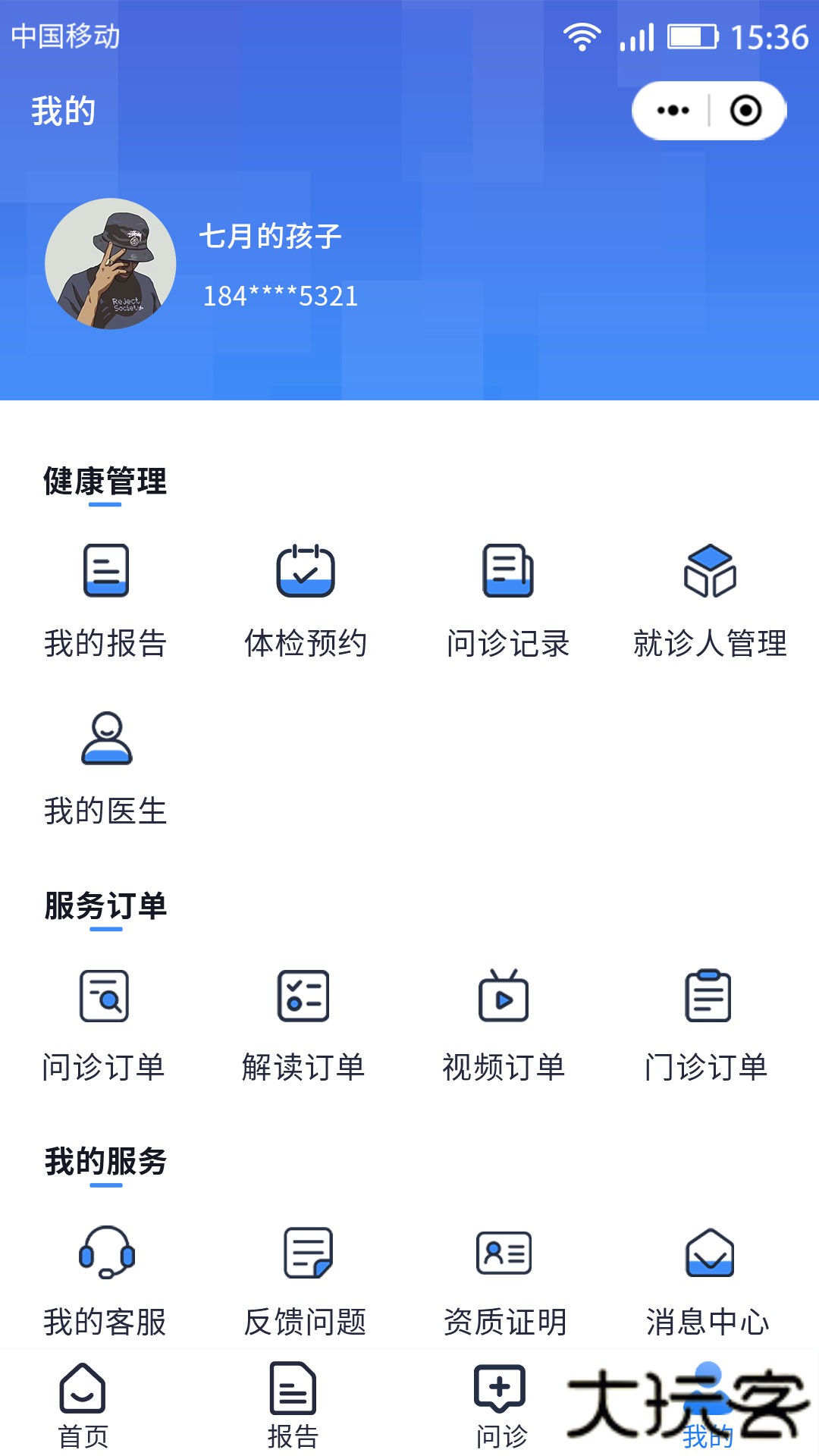Select 我的医生 (My Doctors)
This screenshot has height=1456, width=819.
point(106,766)
